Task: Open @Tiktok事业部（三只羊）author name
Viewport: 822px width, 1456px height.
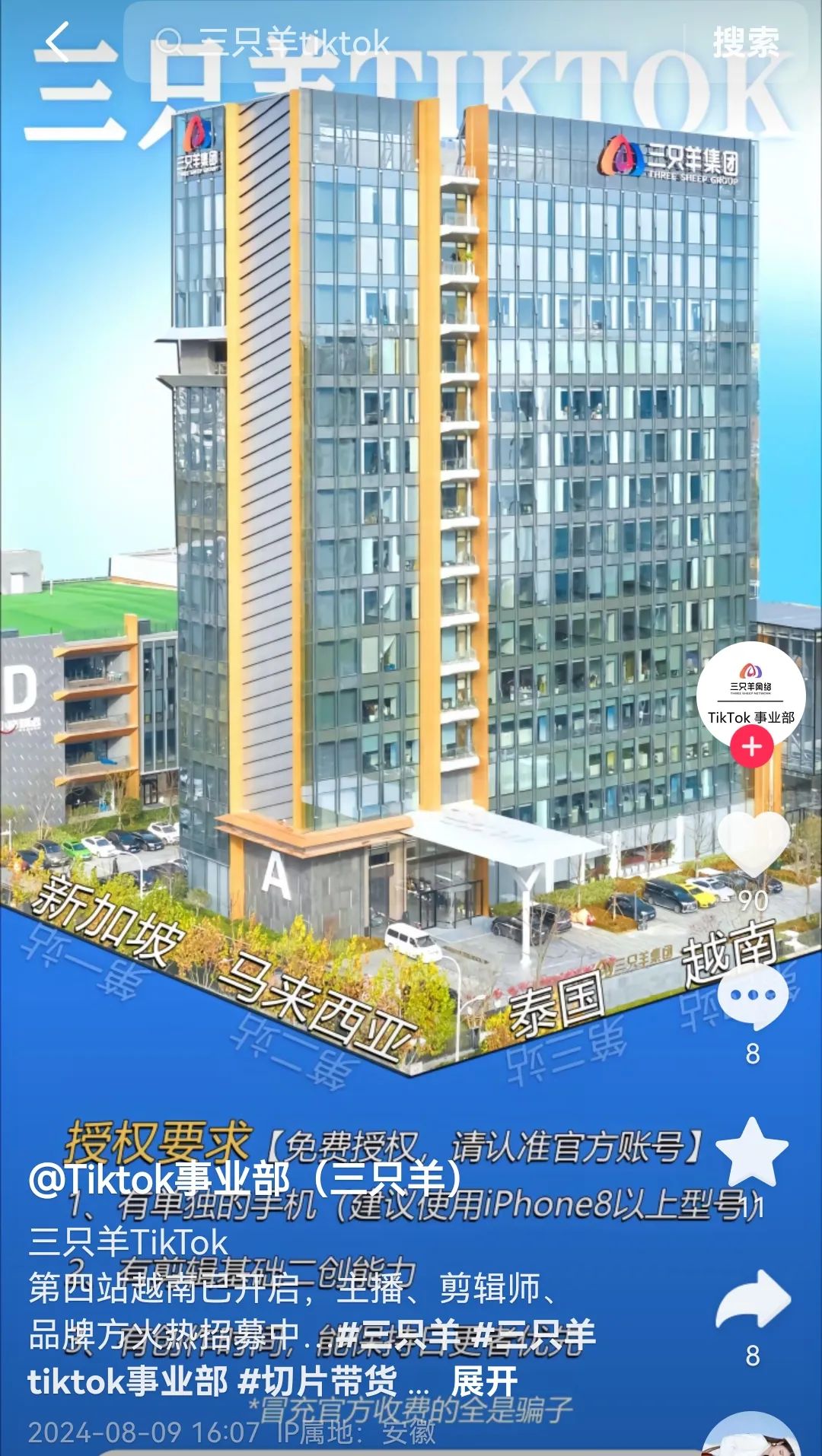Action: click(245, 1178)
